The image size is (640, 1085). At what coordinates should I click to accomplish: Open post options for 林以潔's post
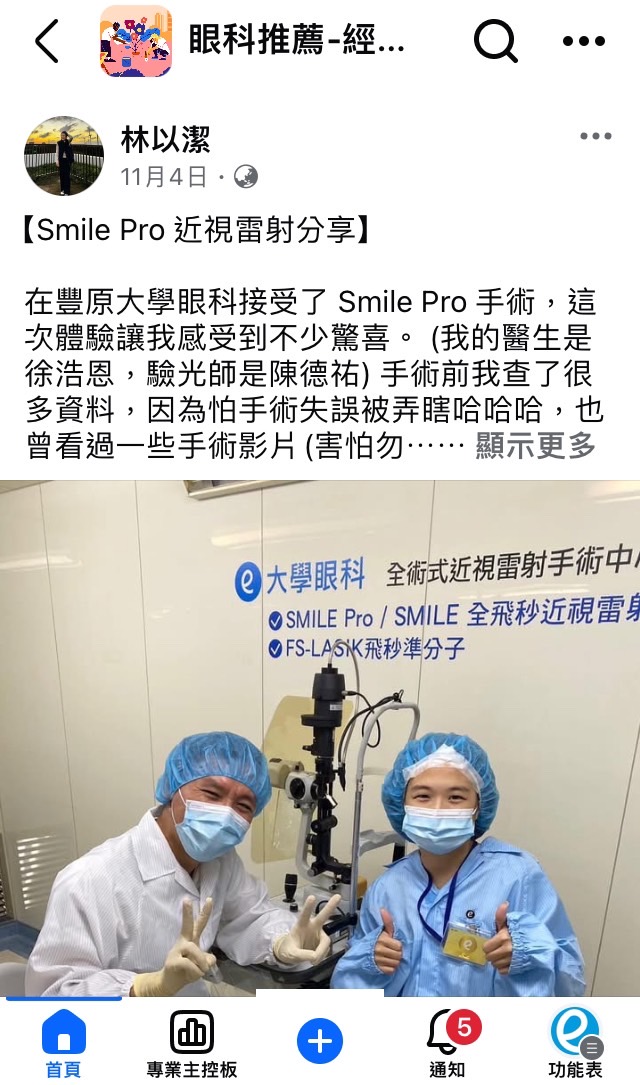595,137
